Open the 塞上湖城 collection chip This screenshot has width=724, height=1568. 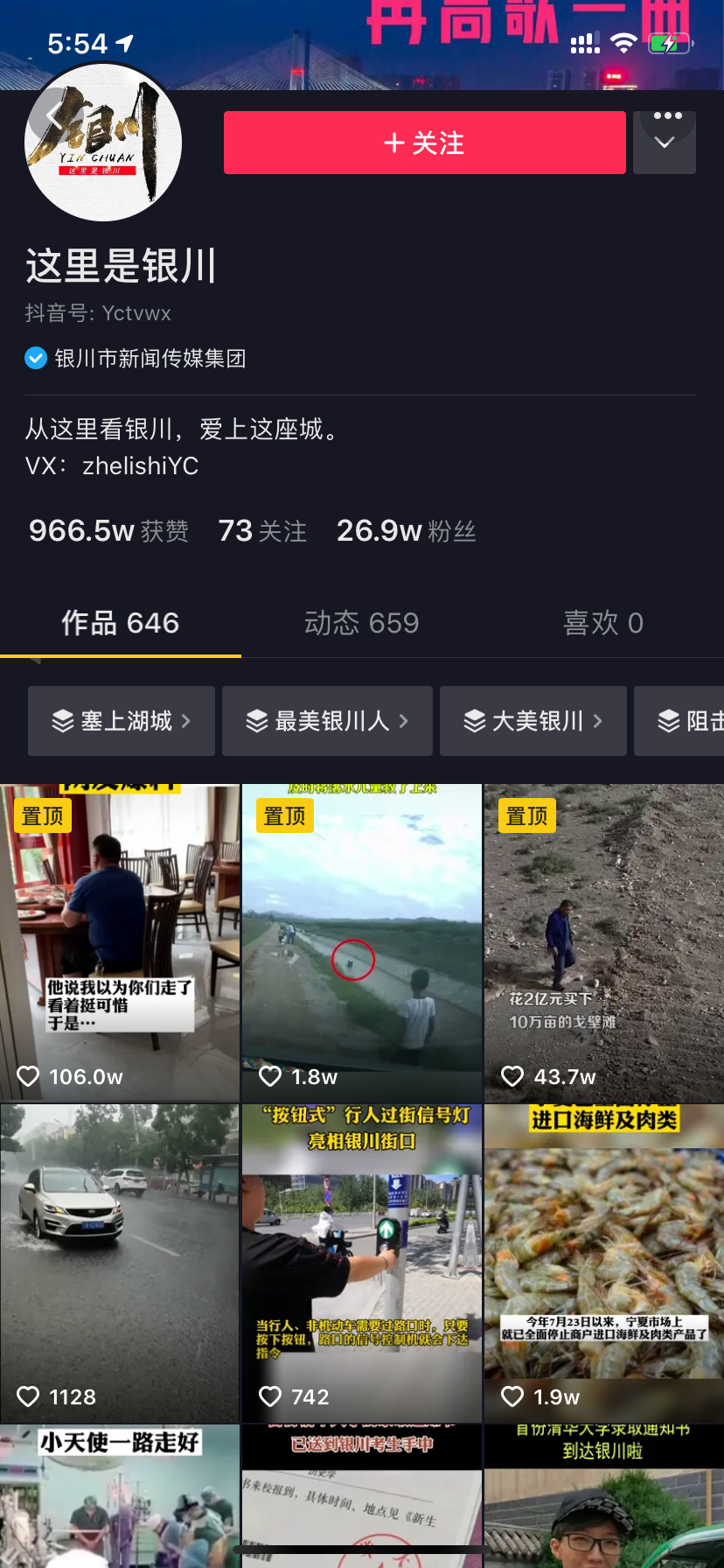pyautogui.click(x=122, y=721)
